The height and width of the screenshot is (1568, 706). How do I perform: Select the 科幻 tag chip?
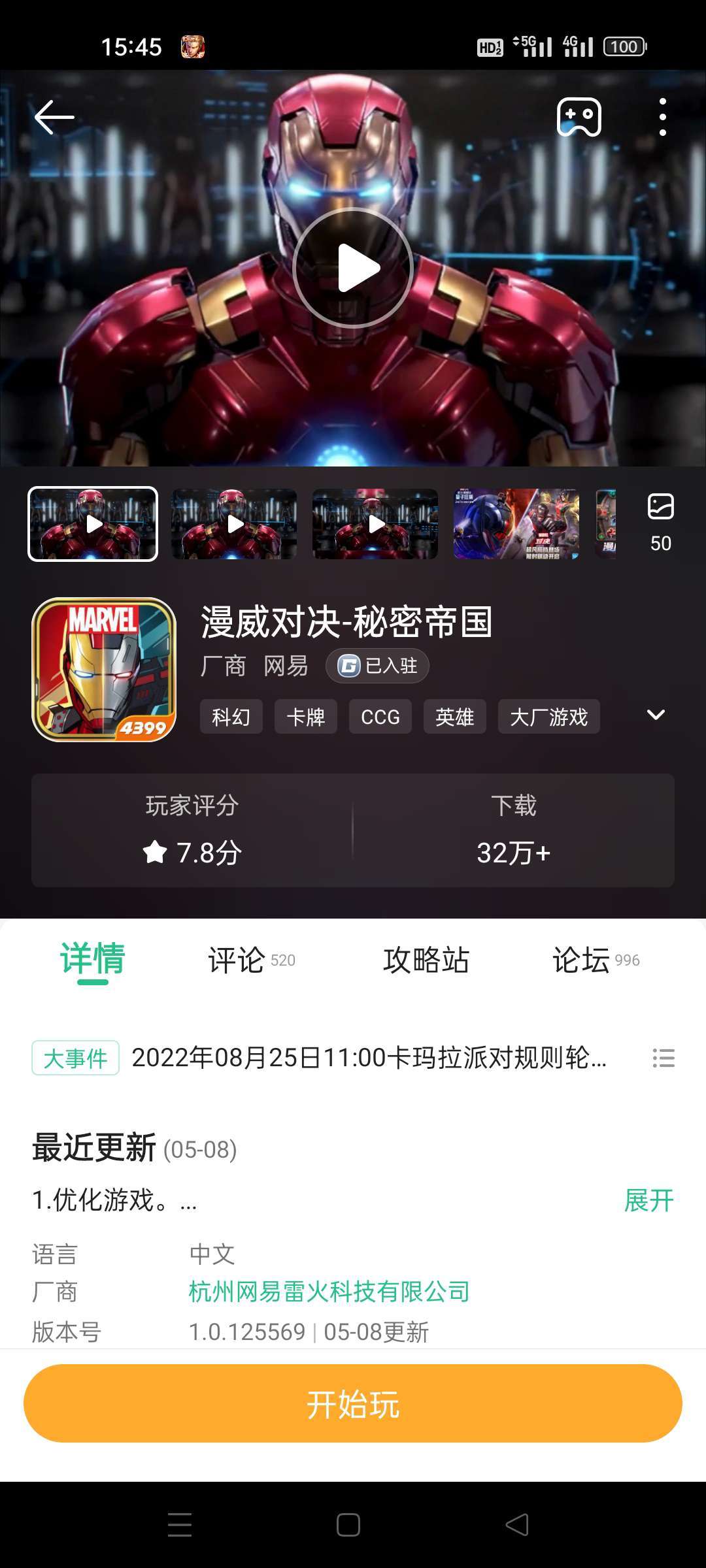231,717
